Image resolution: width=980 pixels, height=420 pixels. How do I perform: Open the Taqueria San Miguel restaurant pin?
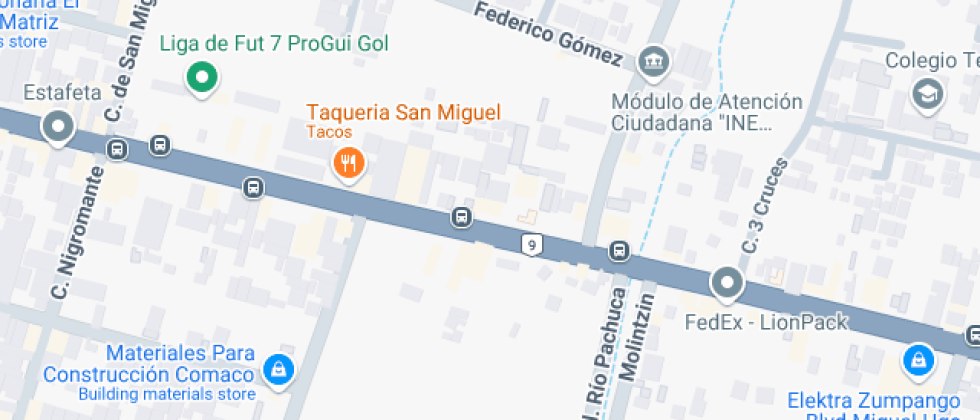pyautogui.click(x=347, y=162)
